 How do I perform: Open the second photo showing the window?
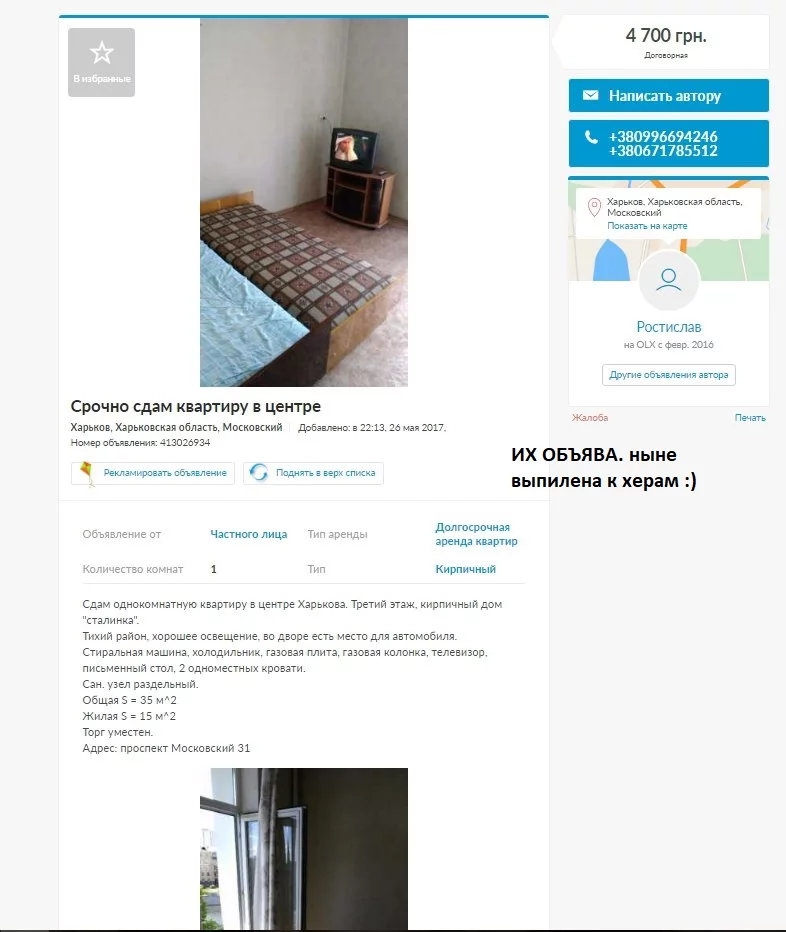coord(303,848)
